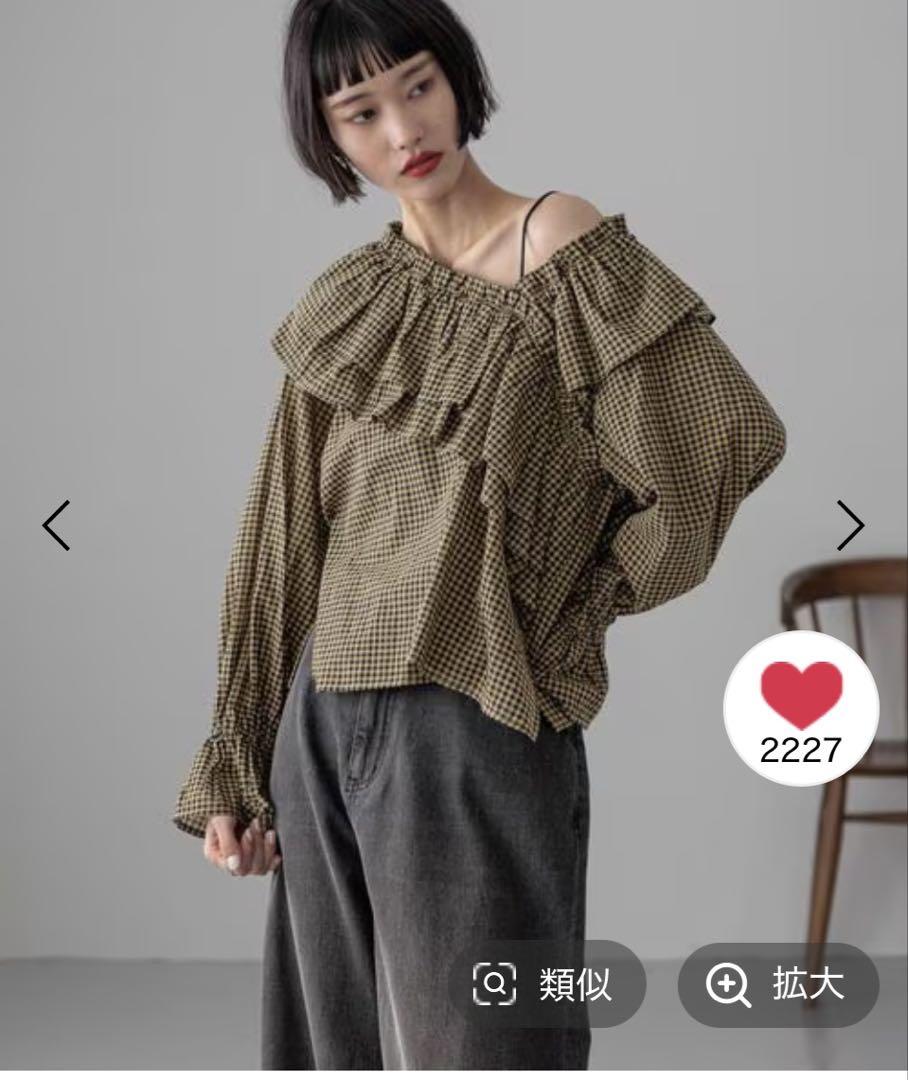Go to the previous product image
Screen dimensions: 908x1080
pyautogui.click(x=56, y=525)
